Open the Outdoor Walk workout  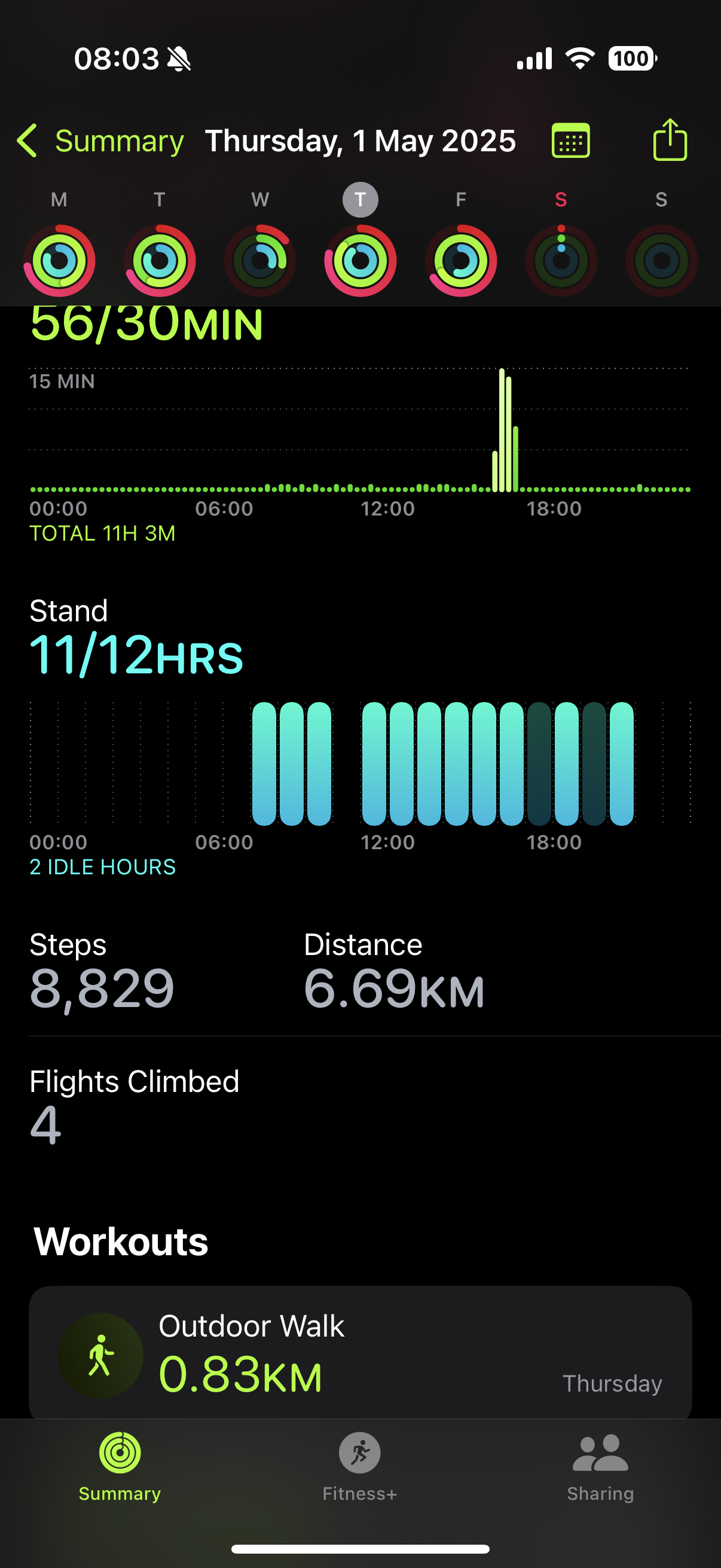360,1353
